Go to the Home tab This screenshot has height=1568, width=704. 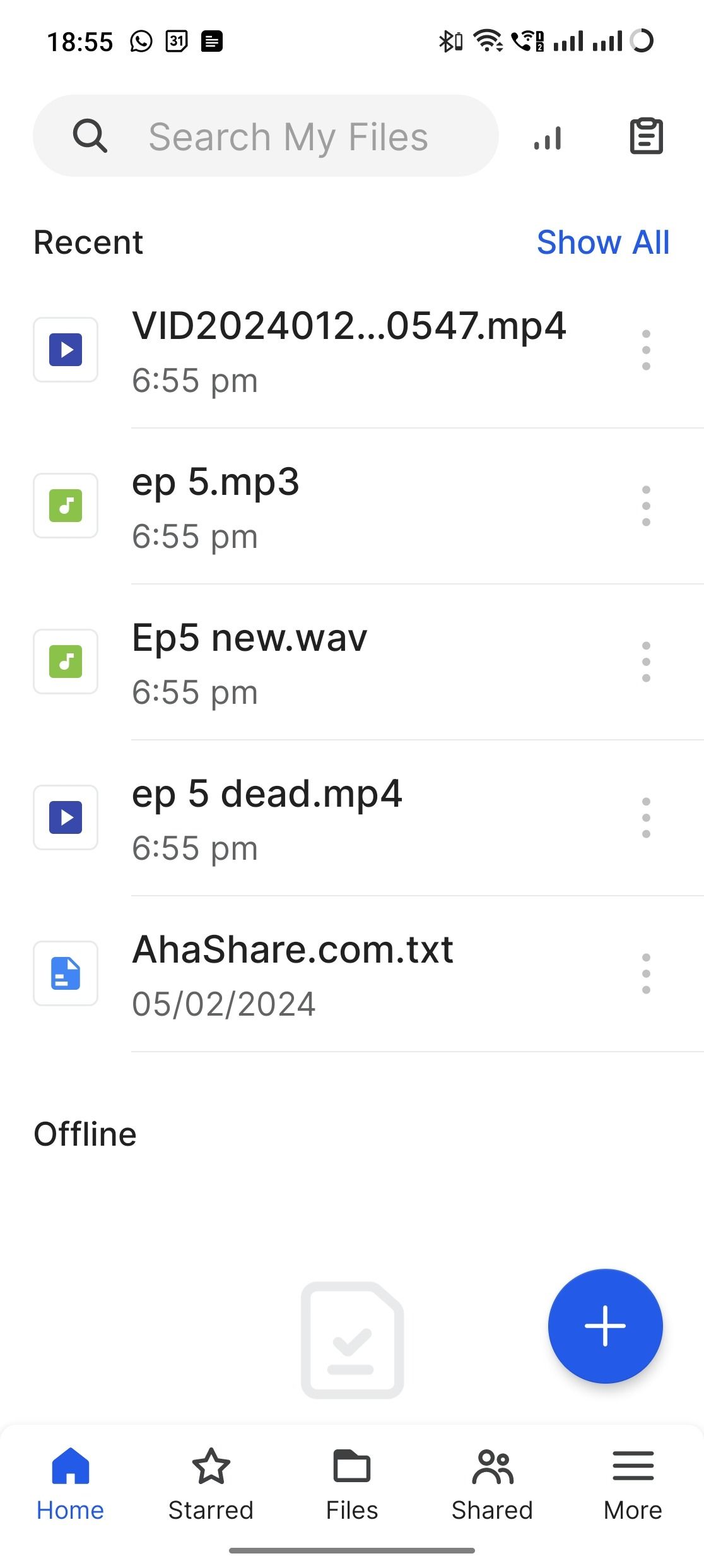point(70,1482)
